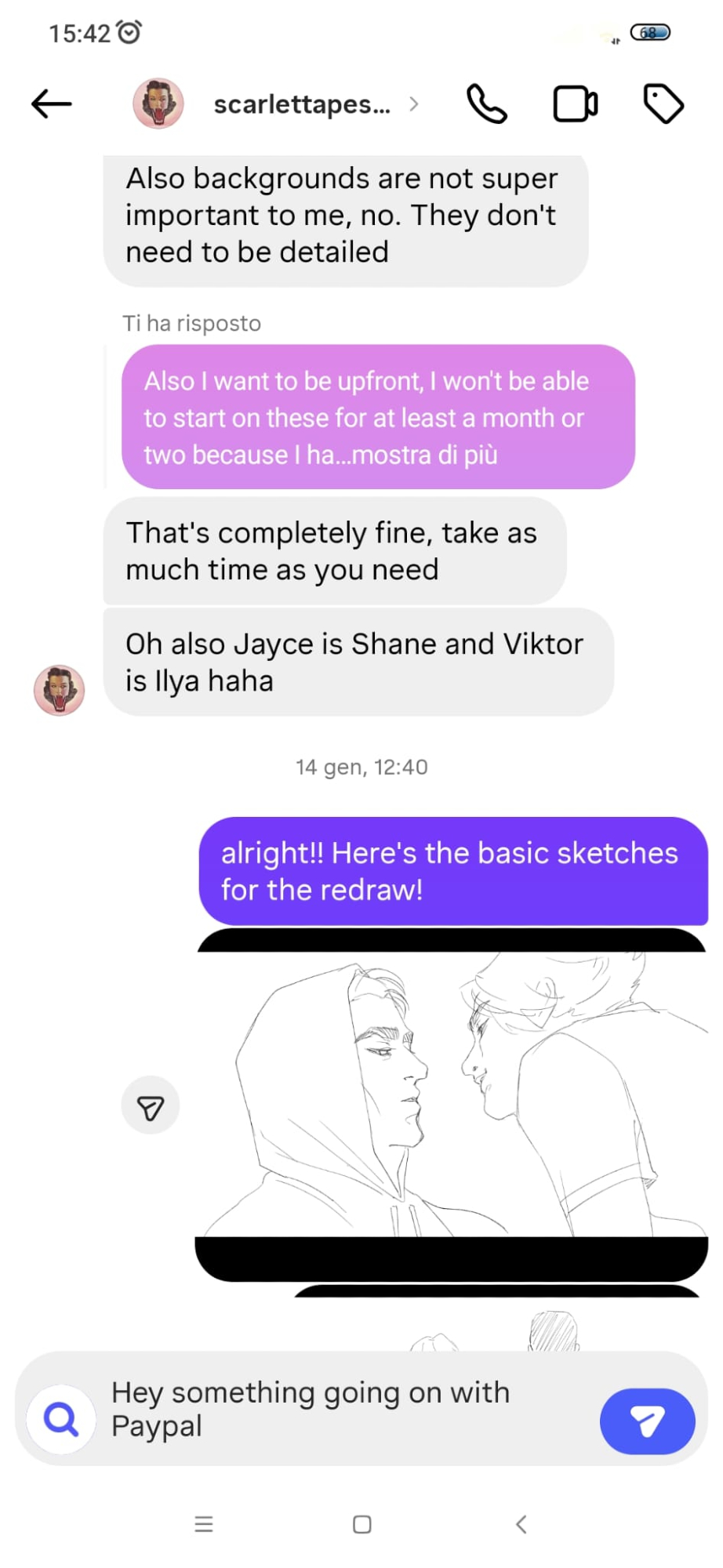This screenshot has width=723, height=1568.
Task: Open the search icon in message bar
Action: 61,1419
